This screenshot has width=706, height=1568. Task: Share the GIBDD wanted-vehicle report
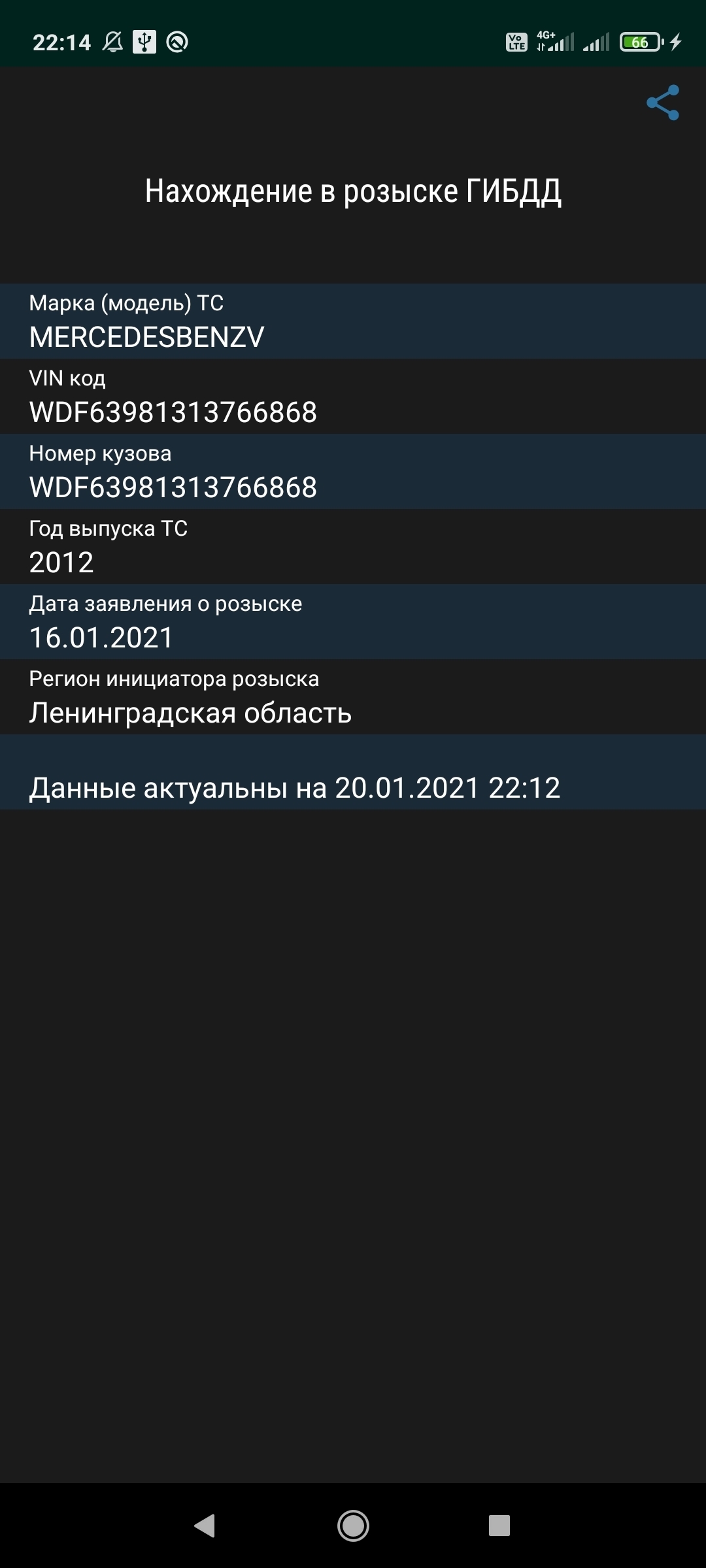pyautogui.click(x=663, y=103)
